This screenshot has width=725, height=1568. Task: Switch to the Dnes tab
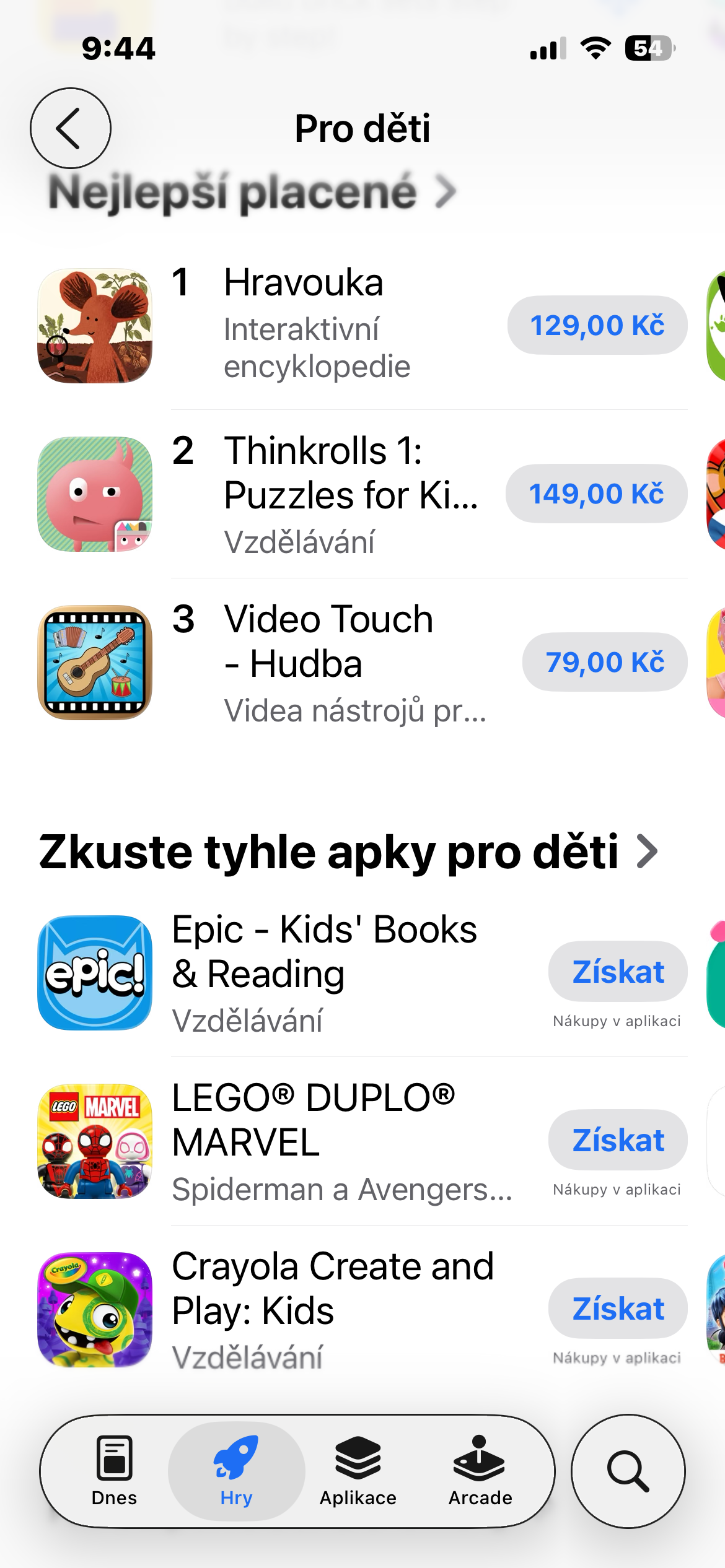[x=114, y=1471]
